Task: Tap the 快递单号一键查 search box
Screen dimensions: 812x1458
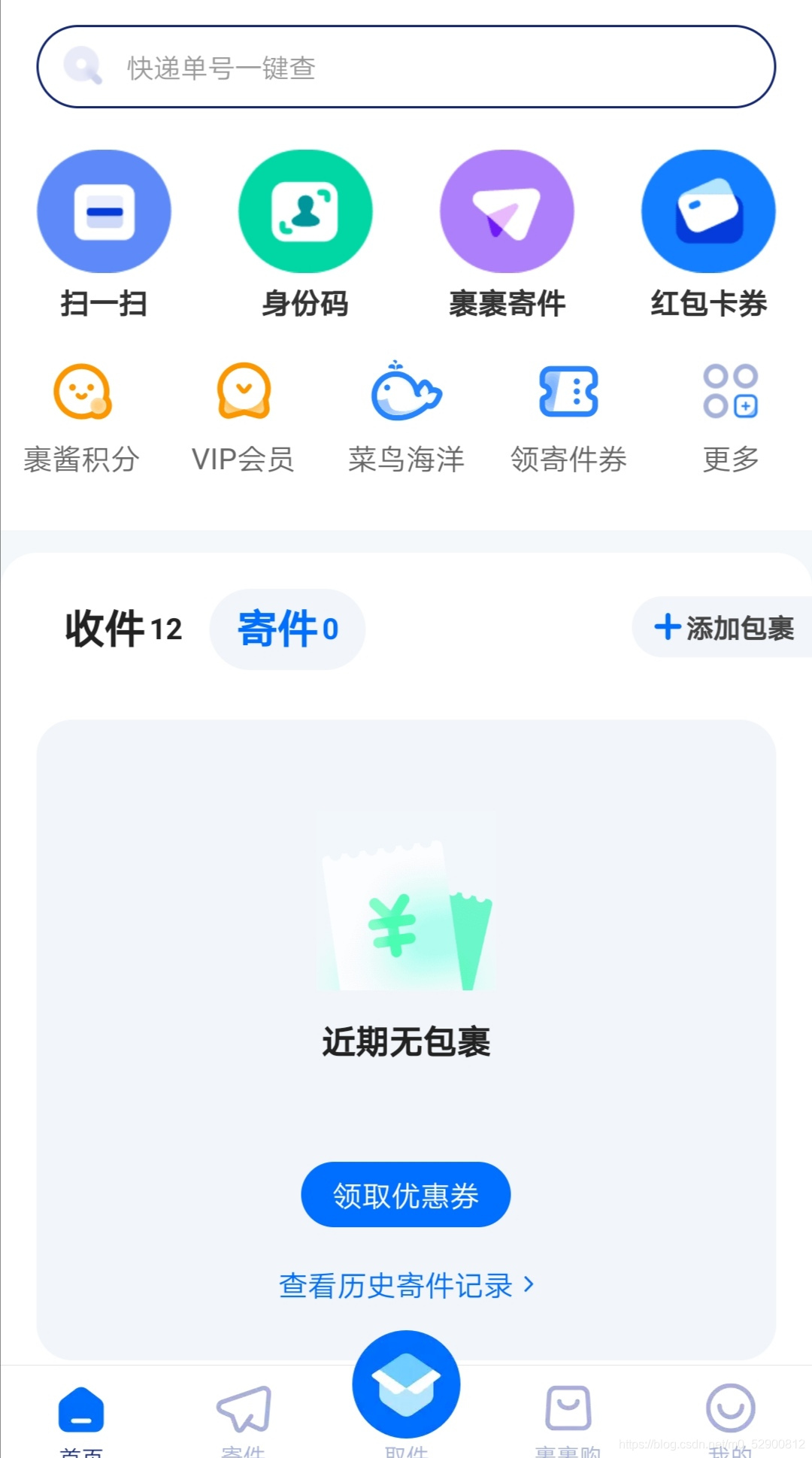Action: click(x=406, y=67)
